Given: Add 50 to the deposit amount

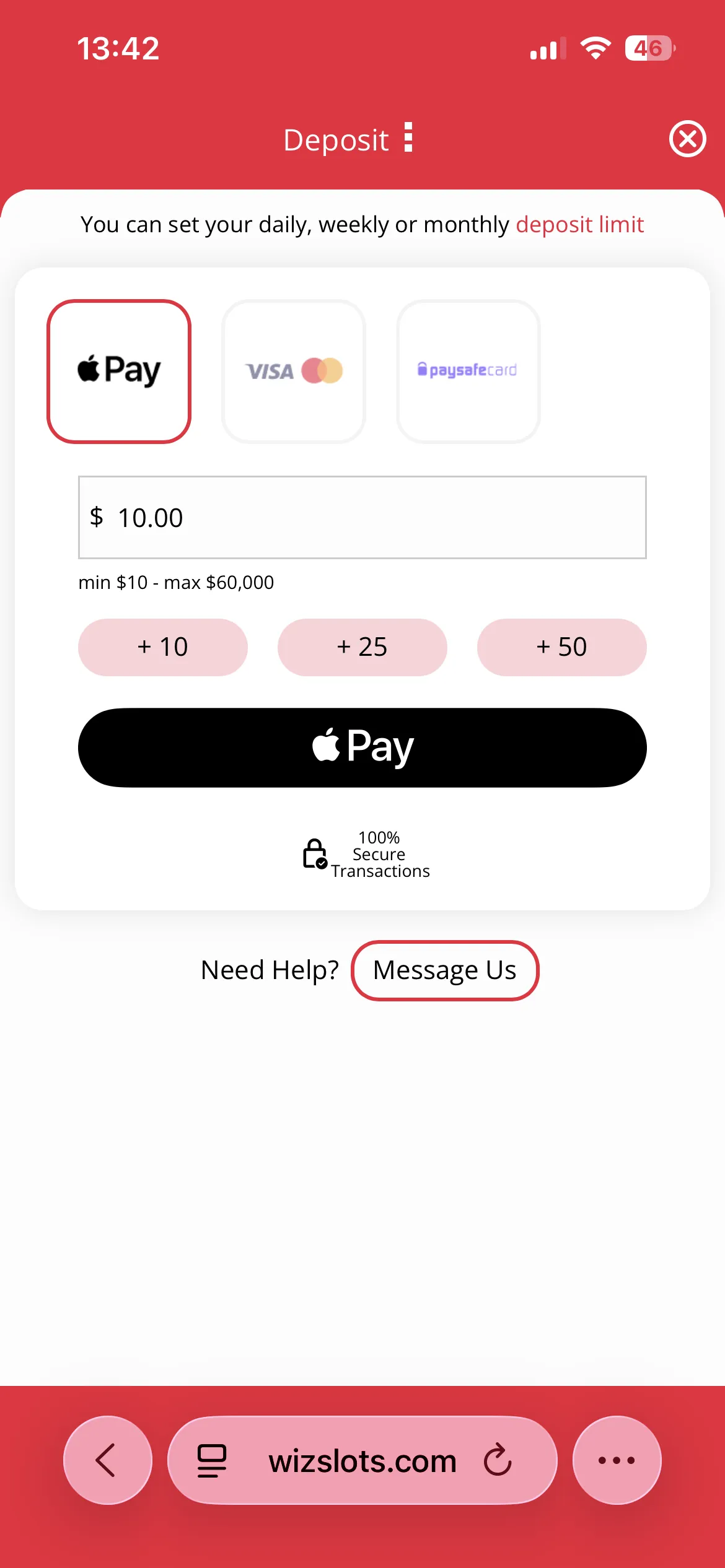Looking at the screenshot, I should point(561,647).
